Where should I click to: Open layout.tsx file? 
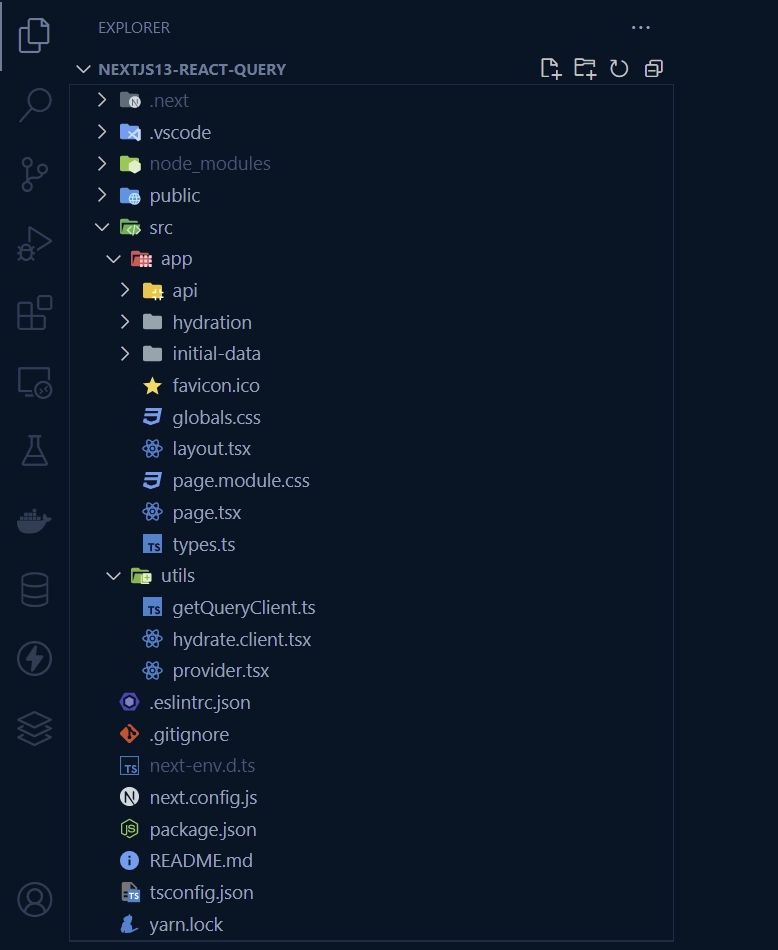point(211,449)
